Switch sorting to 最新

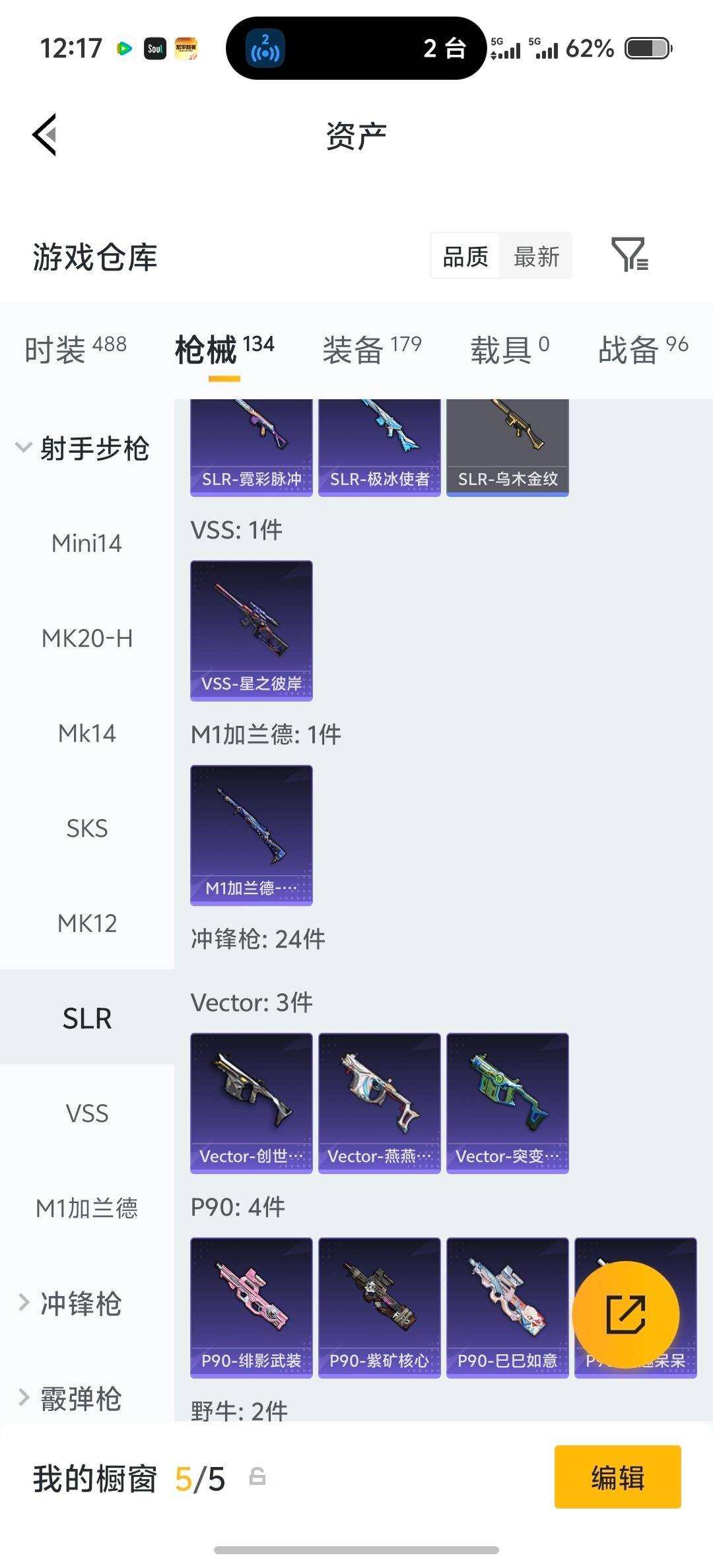pos(536,256)
